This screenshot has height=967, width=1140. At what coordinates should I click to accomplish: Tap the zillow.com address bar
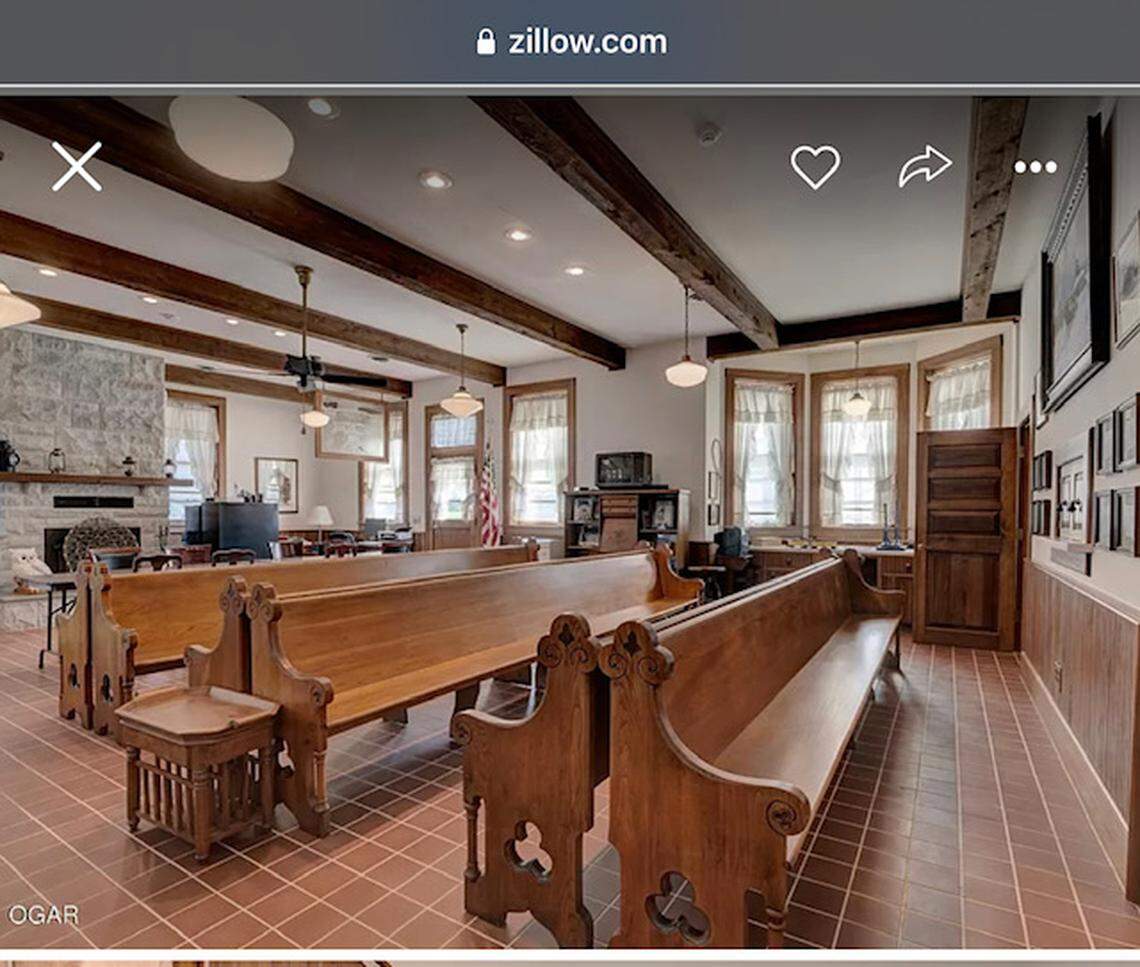click(571, 42)
